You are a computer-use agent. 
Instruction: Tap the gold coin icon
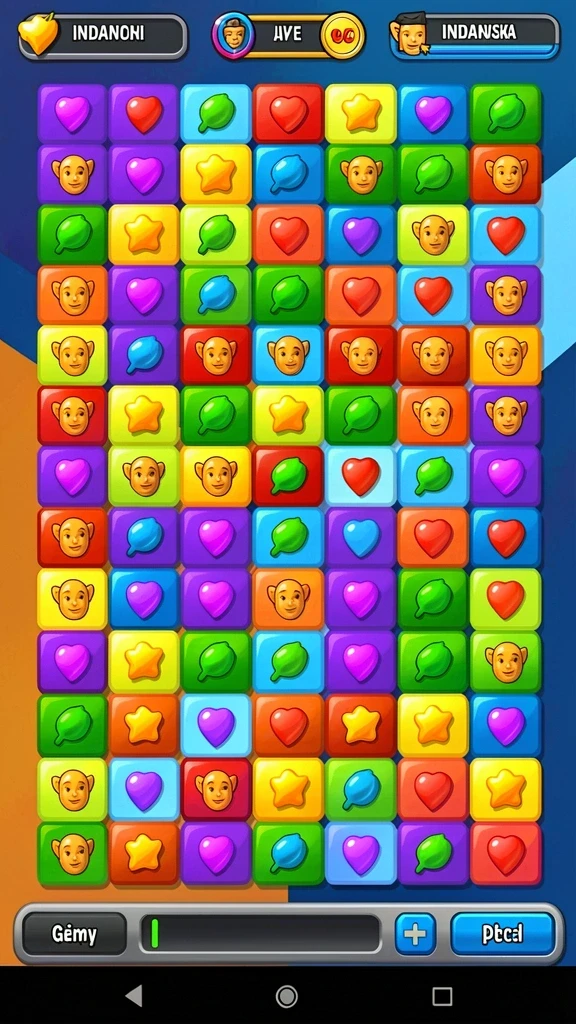click(x=344, y=35)
